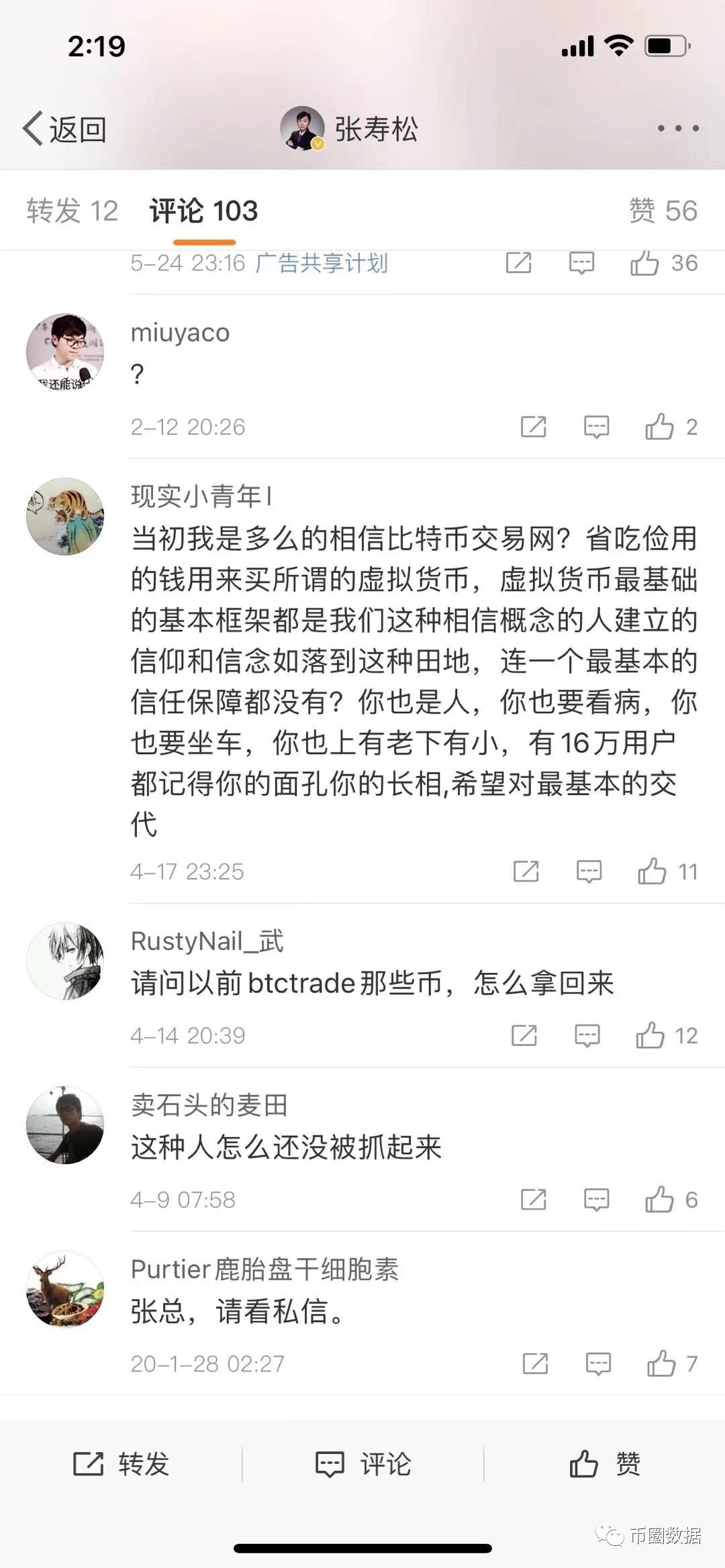Go back using 返回 button
The width and height of the screenshot is (725, 1568).
pyautogui.click(x=64, y=129)
